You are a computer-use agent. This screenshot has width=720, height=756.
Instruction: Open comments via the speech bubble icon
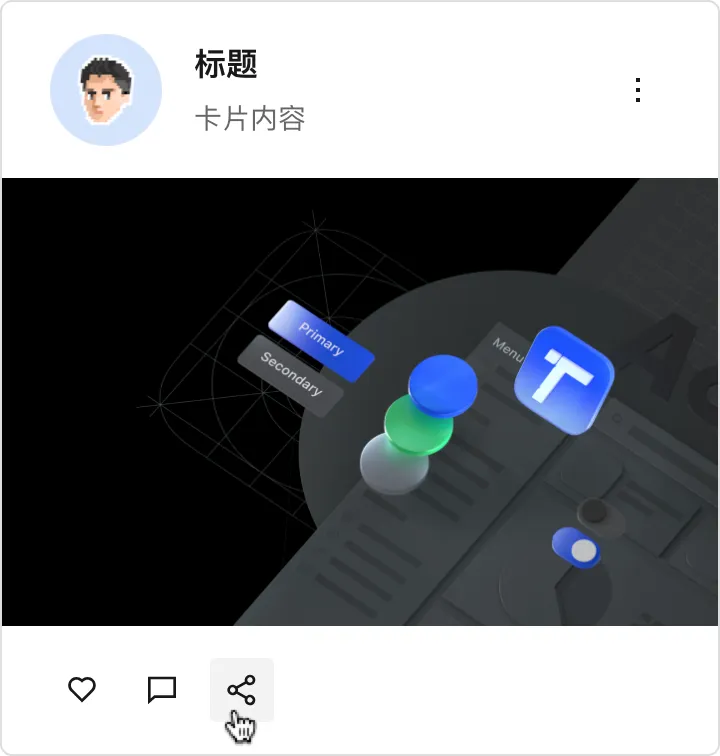coord(162,689)
